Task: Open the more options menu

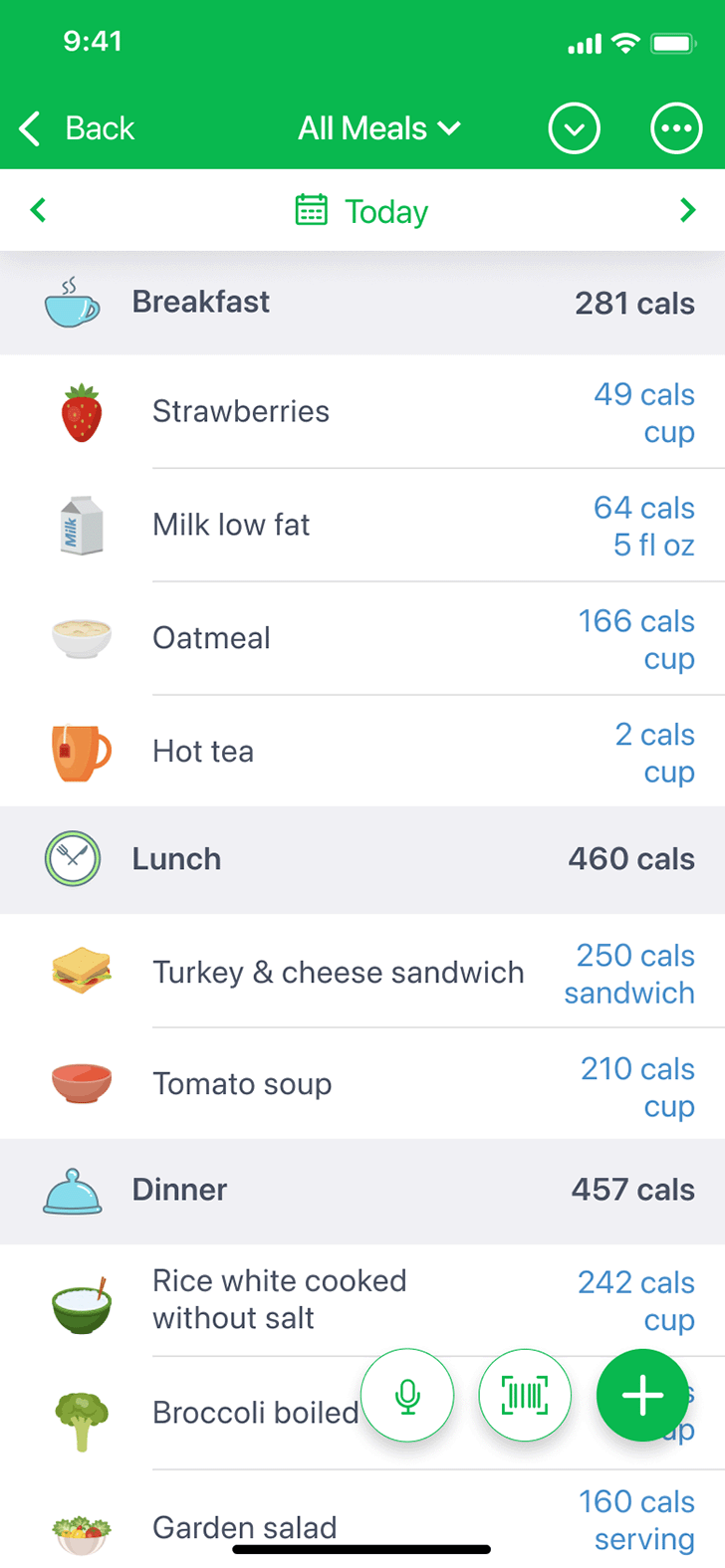Action: pyautogui.click(x=676, y=128)
